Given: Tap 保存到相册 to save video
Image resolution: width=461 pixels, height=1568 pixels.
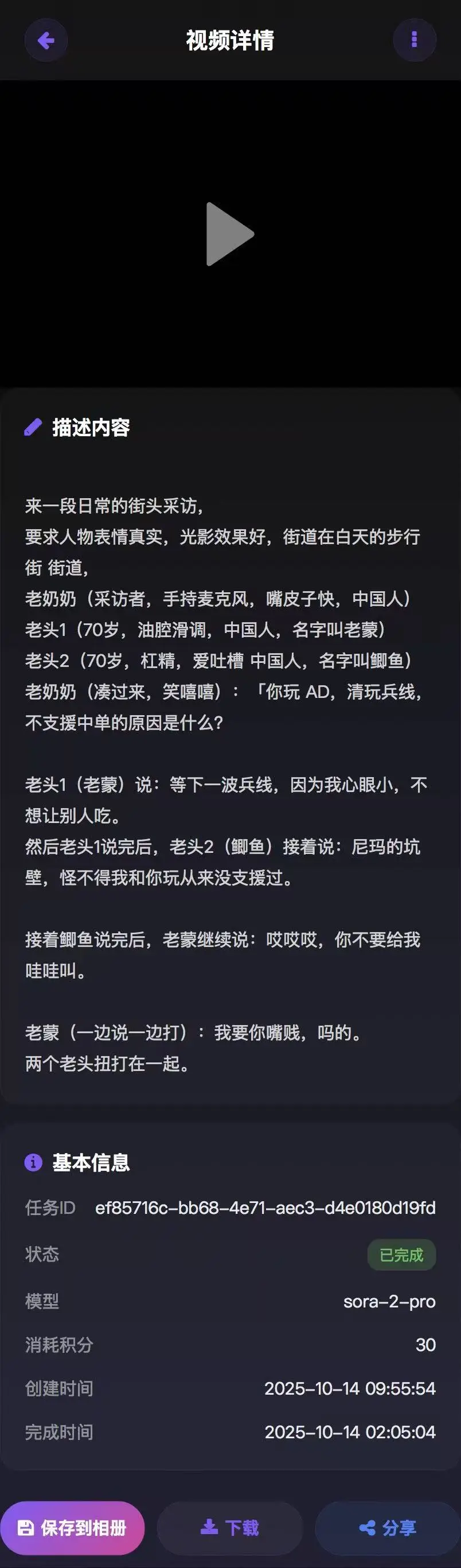Looking at the screenshot, I should pos(72,1527).
